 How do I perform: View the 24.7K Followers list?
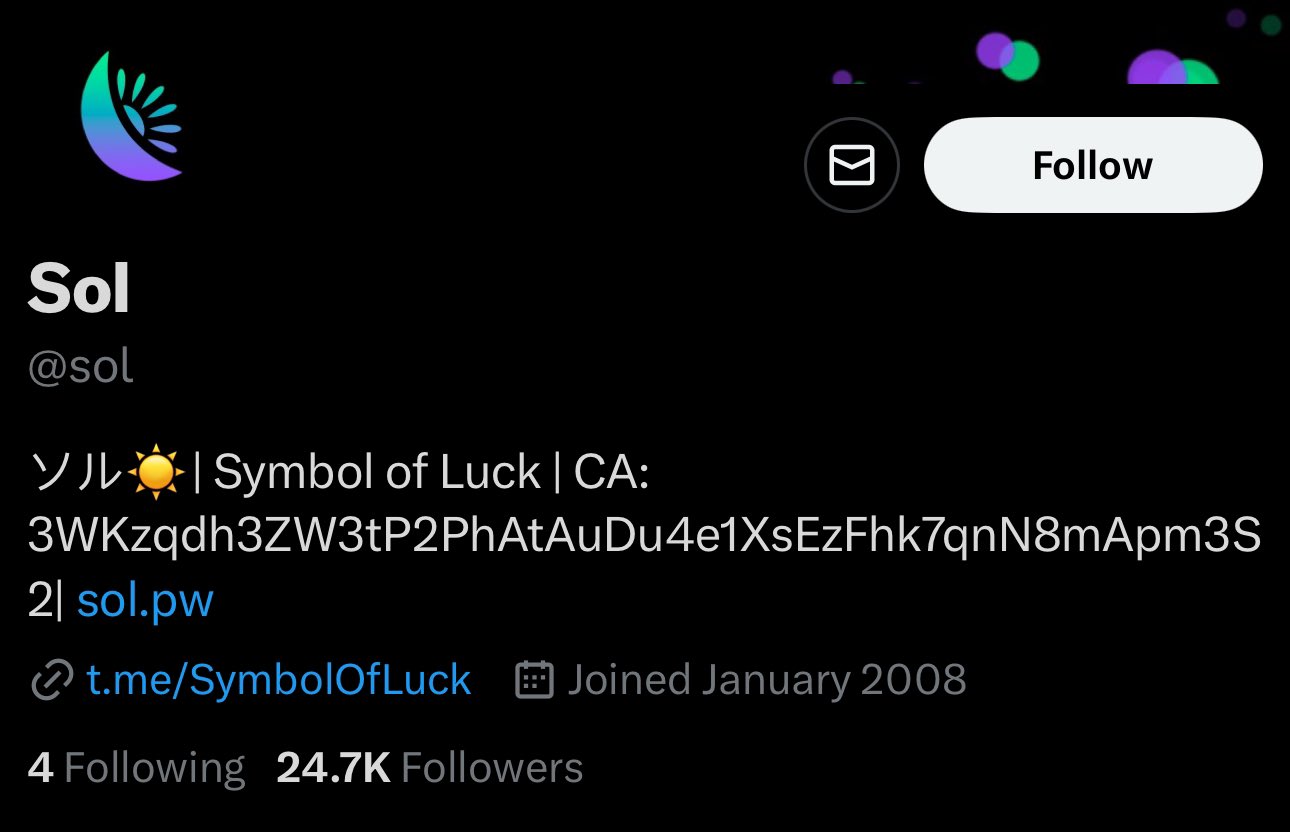tap(430, 768)
